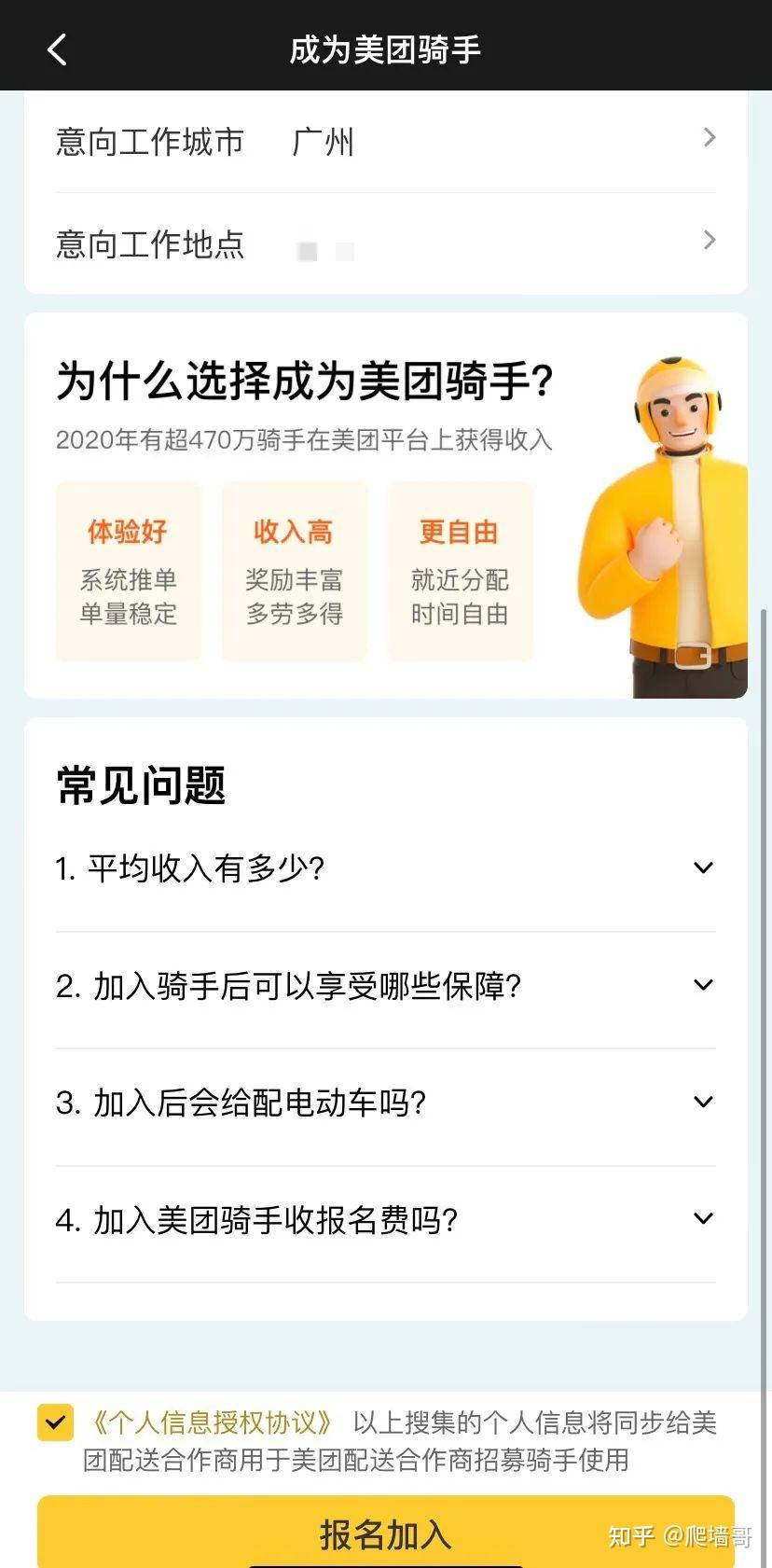Expand question 1 平均收入有多少
Image resolution: width=772 pixels, height=1568 pixels.
tap(702, 867)
